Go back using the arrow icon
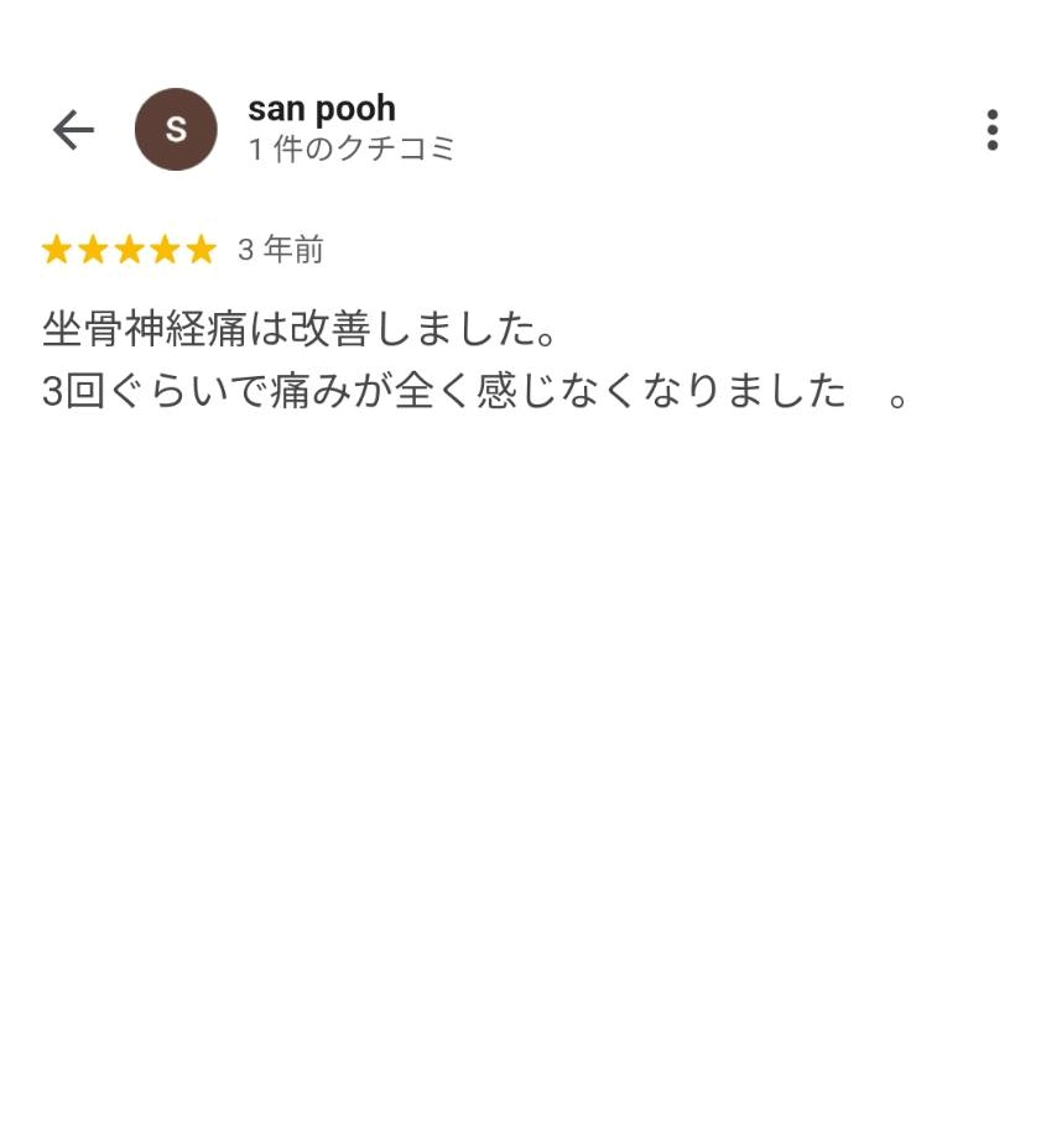This screenshot has width=1062, height=1125. pos(73,130)
